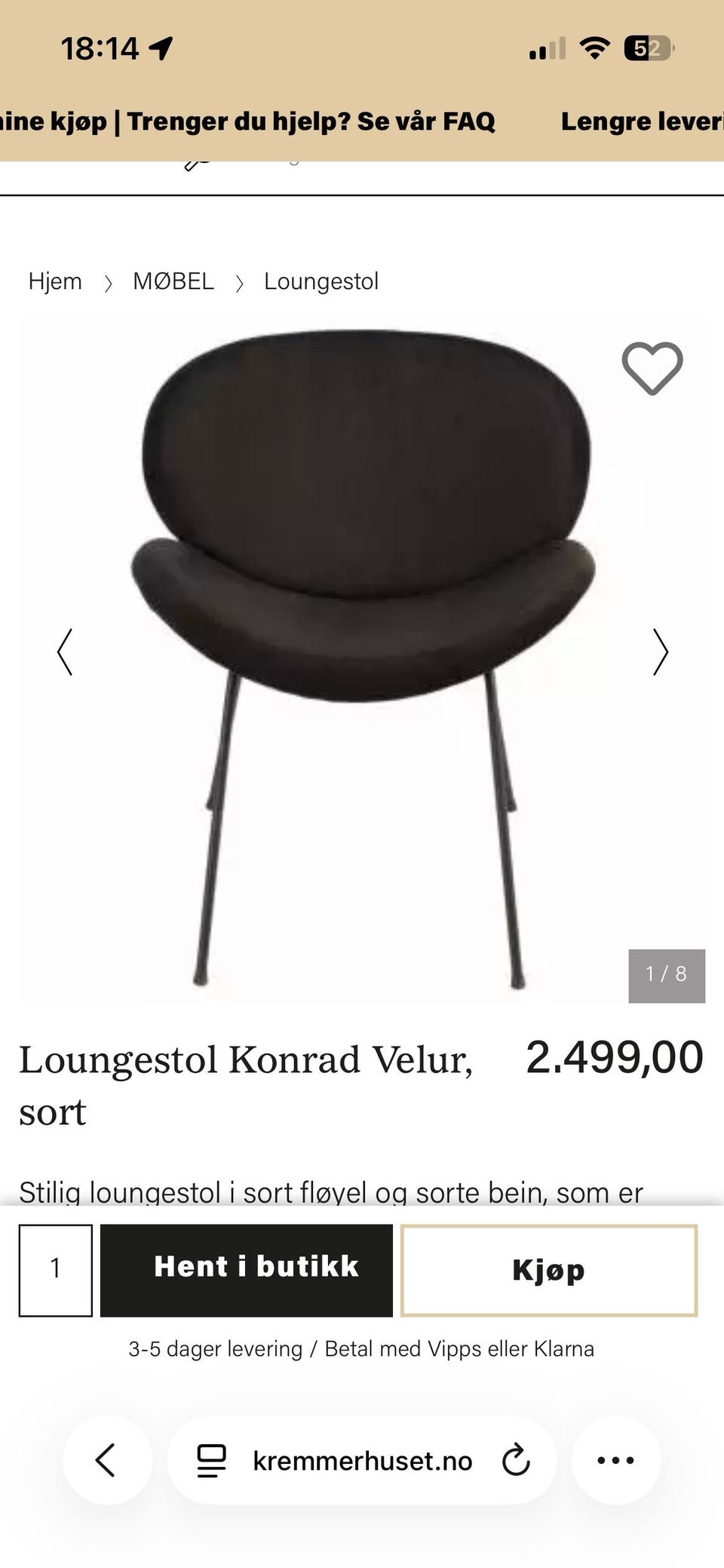Reload the kremmerhuset.no page
This screenshot has height=1568, width=724.
[517, 1460]
